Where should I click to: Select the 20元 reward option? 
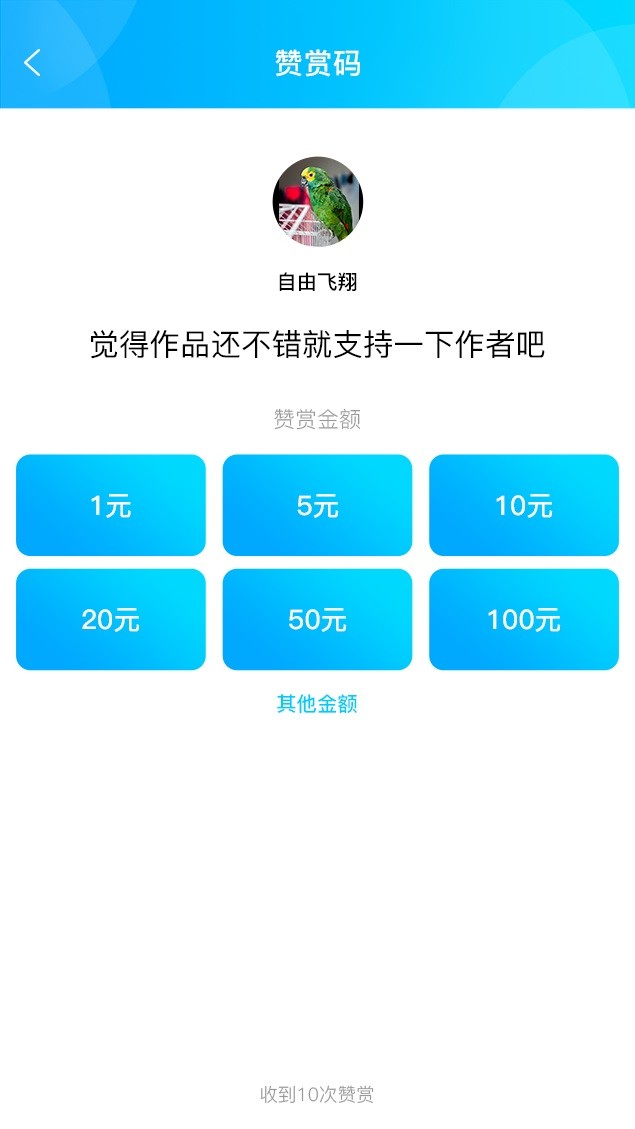click(x=111, y=619)
